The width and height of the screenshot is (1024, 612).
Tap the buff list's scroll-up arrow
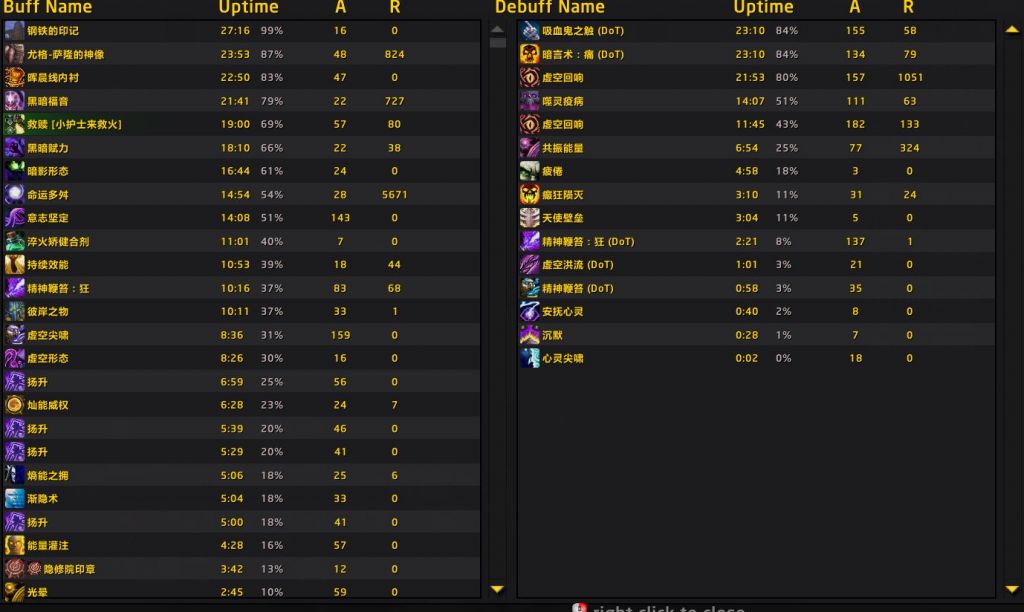(497, 29)
